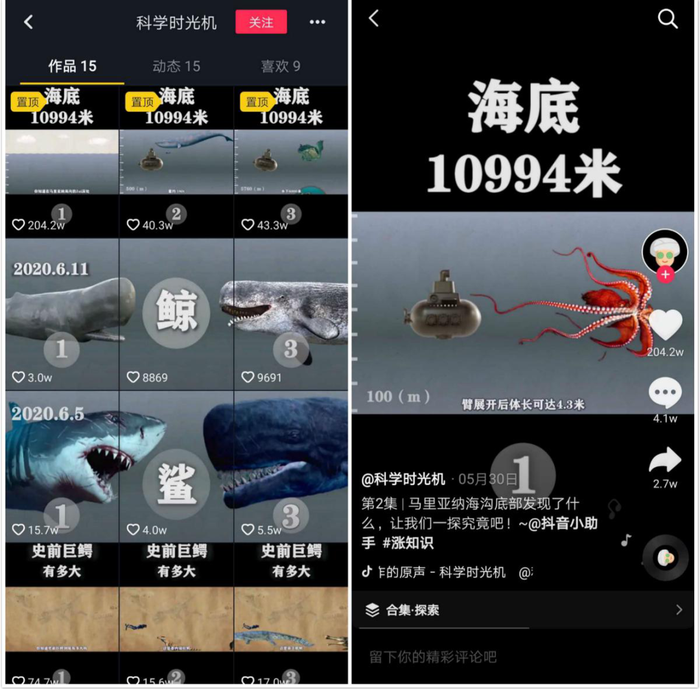Image resolution: width=700 pixels, height=689 pixels.
Task: Open the pinned video with 204.2w likes
Action: click(62, 160)
